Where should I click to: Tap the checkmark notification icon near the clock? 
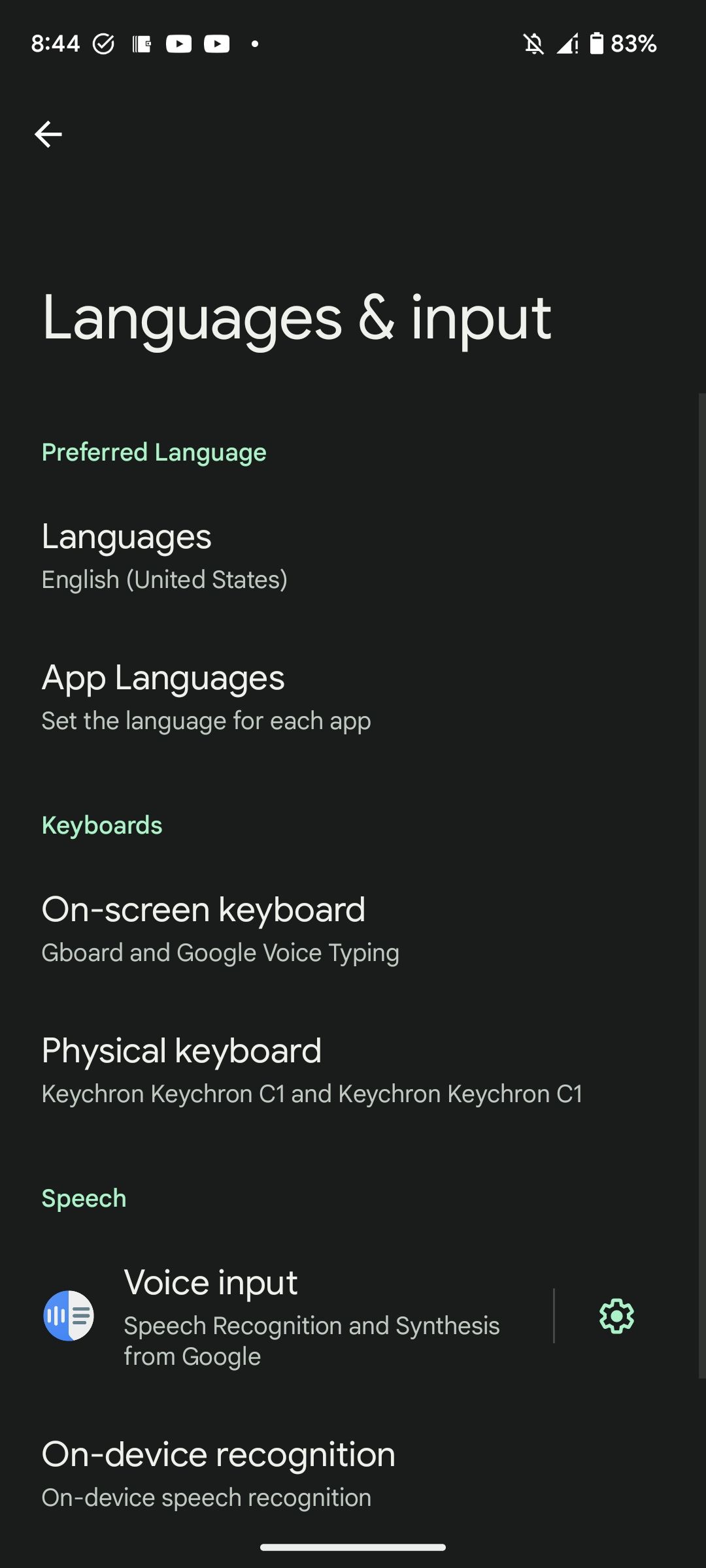pyautogui.click(x=105, y=44)
